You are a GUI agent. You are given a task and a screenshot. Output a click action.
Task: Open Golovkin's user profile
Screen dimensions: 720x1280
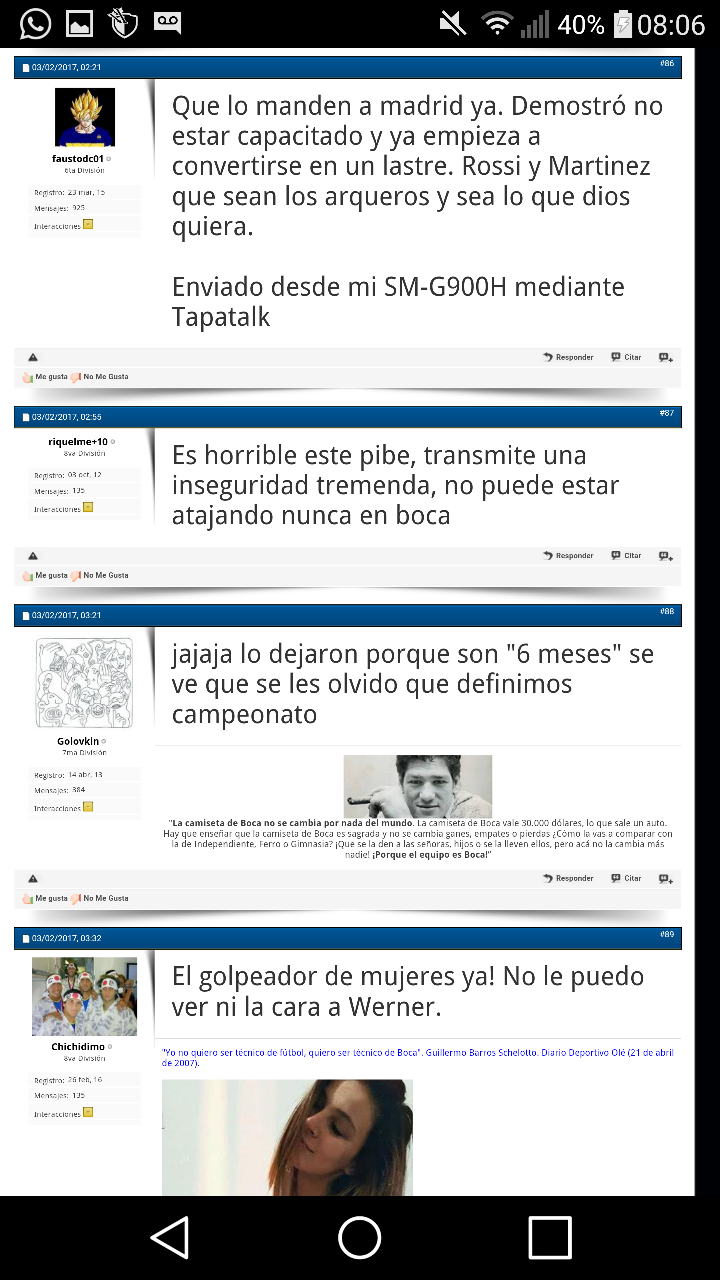coord(78,741)
